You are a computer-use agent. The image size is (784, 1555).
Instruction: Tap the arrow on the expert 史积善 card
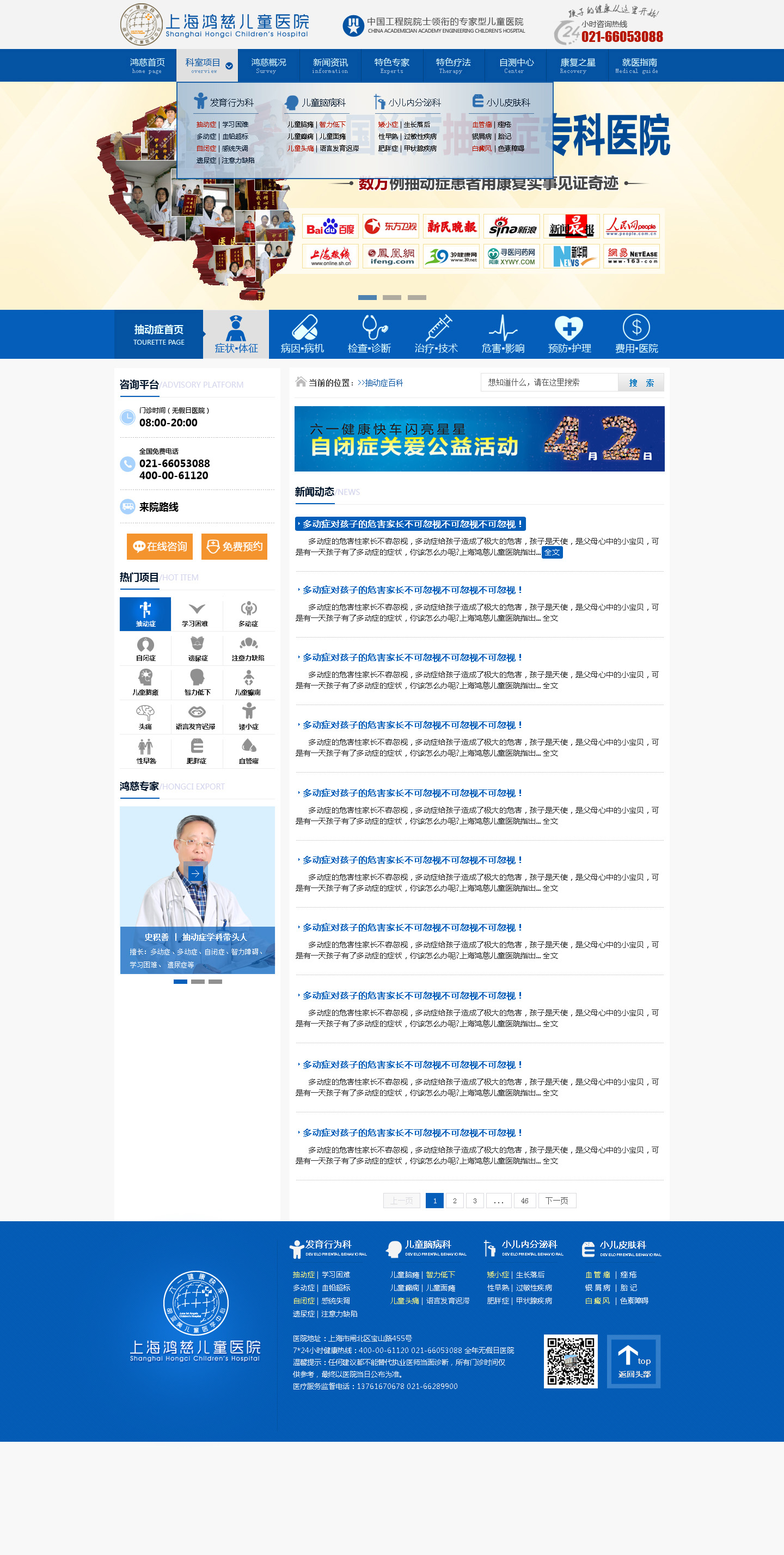point(195,873)
